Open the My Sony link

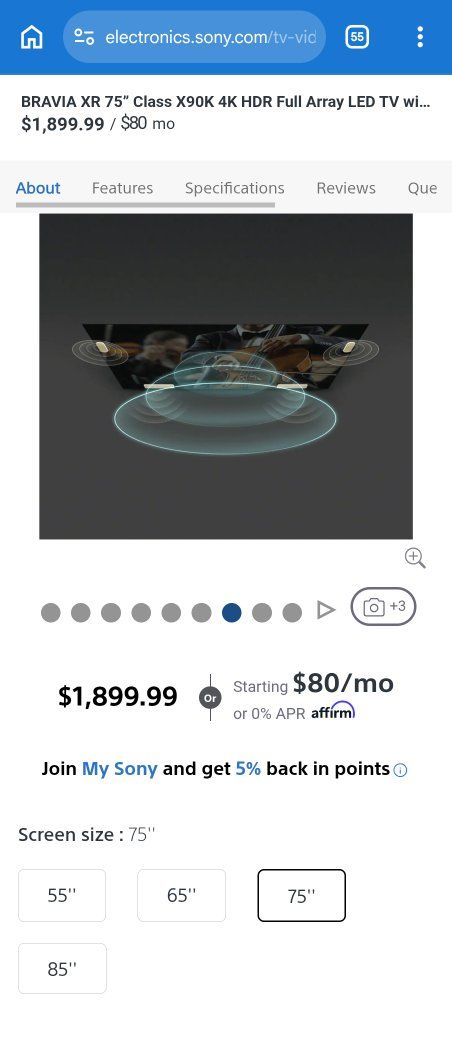(119, 768)
